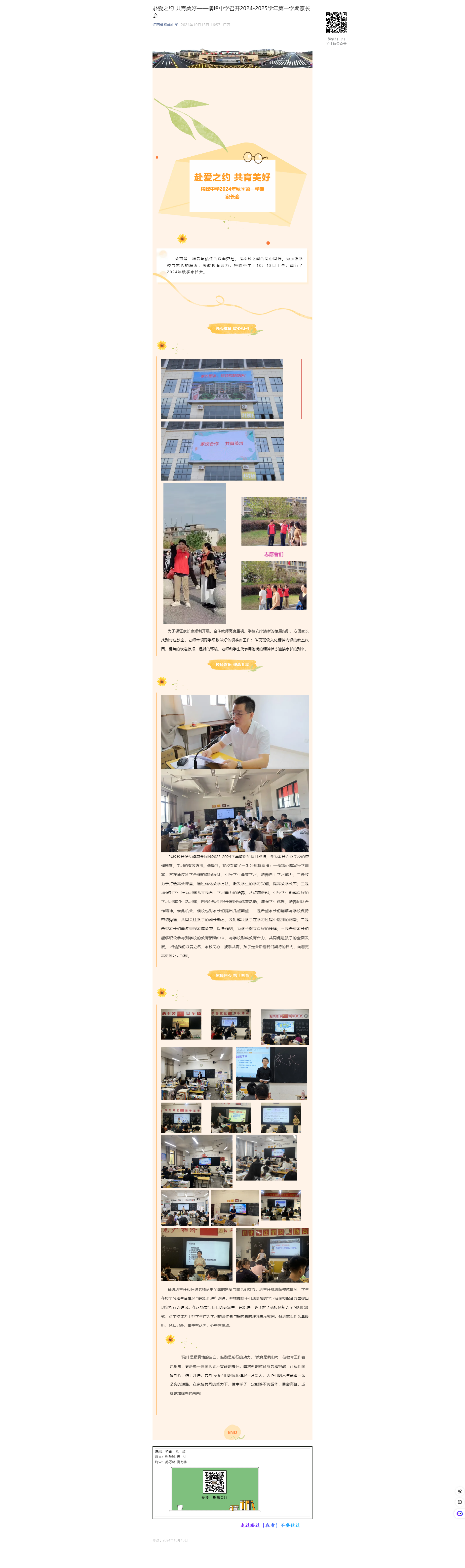Open reading mode with the book icon
The image size is (465, 1568).
click(460, 1502)
